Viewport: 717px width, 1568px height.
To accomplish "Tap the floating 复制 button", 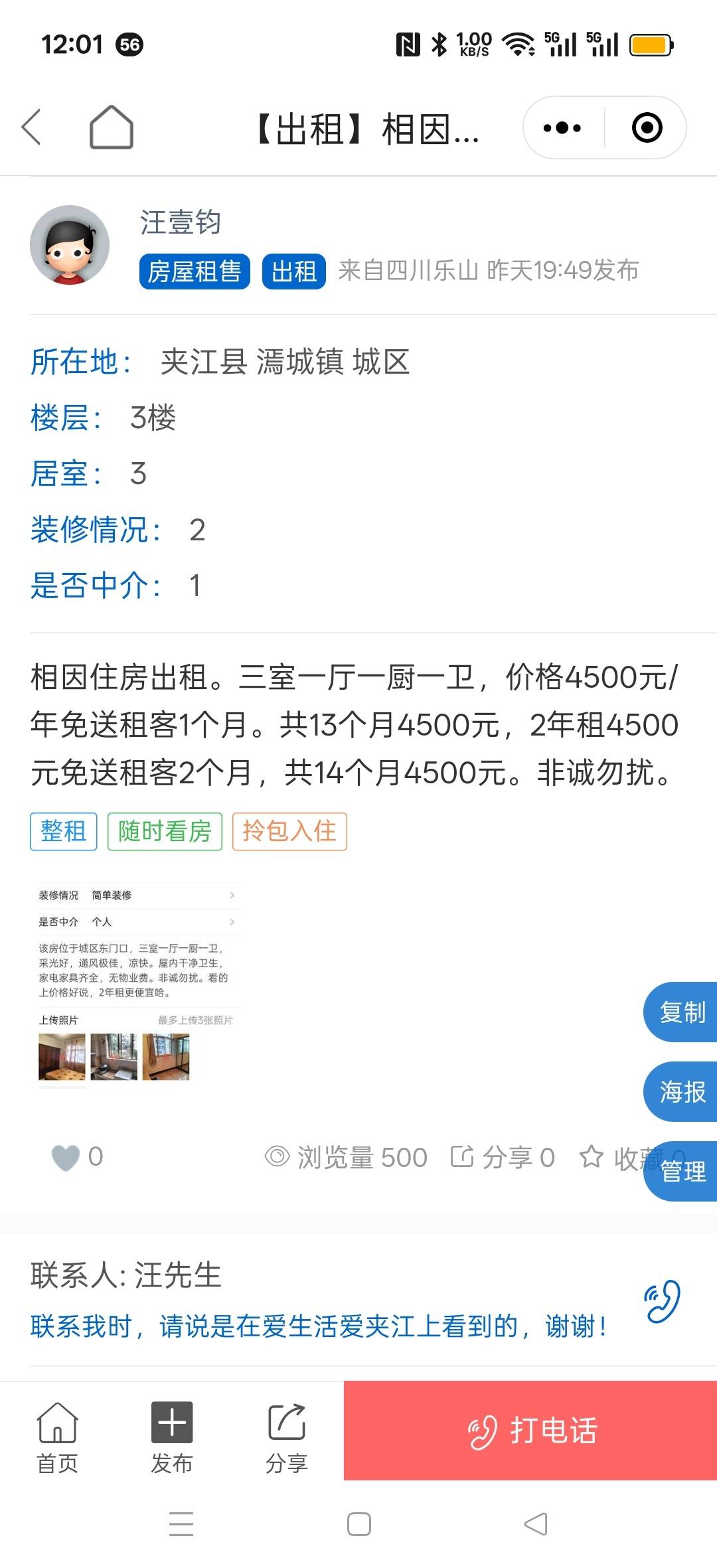I will (682, 1012).
